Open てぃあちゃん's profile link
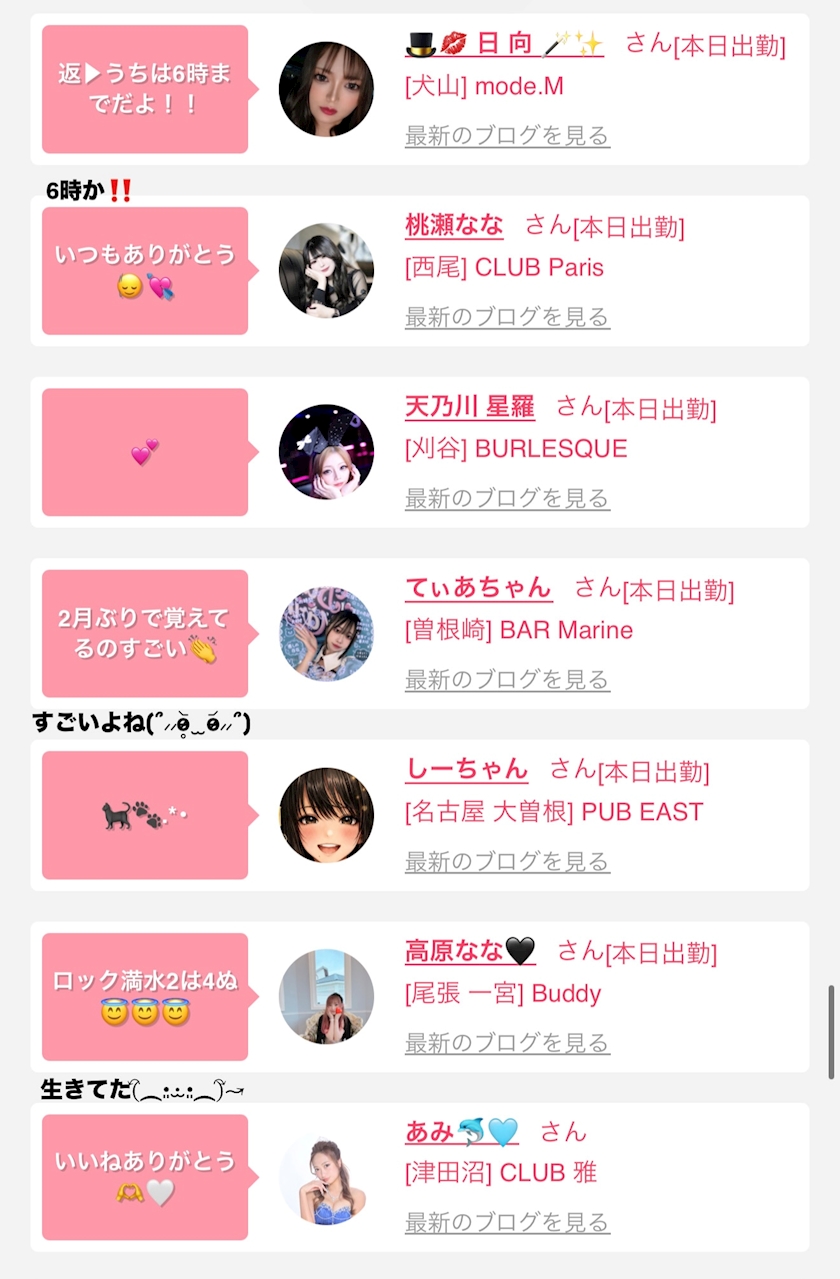This screenshot has width=840, height=1279. tap(478, 588)
